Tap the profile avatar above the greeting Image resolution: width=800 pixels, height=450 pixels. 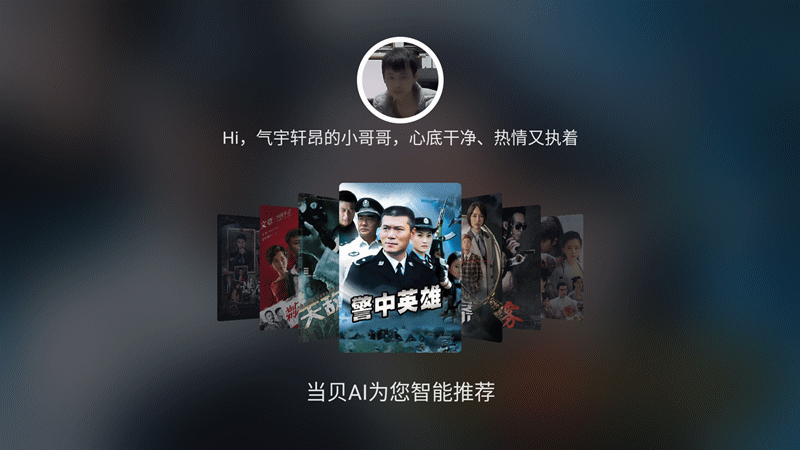coord(400,78)
